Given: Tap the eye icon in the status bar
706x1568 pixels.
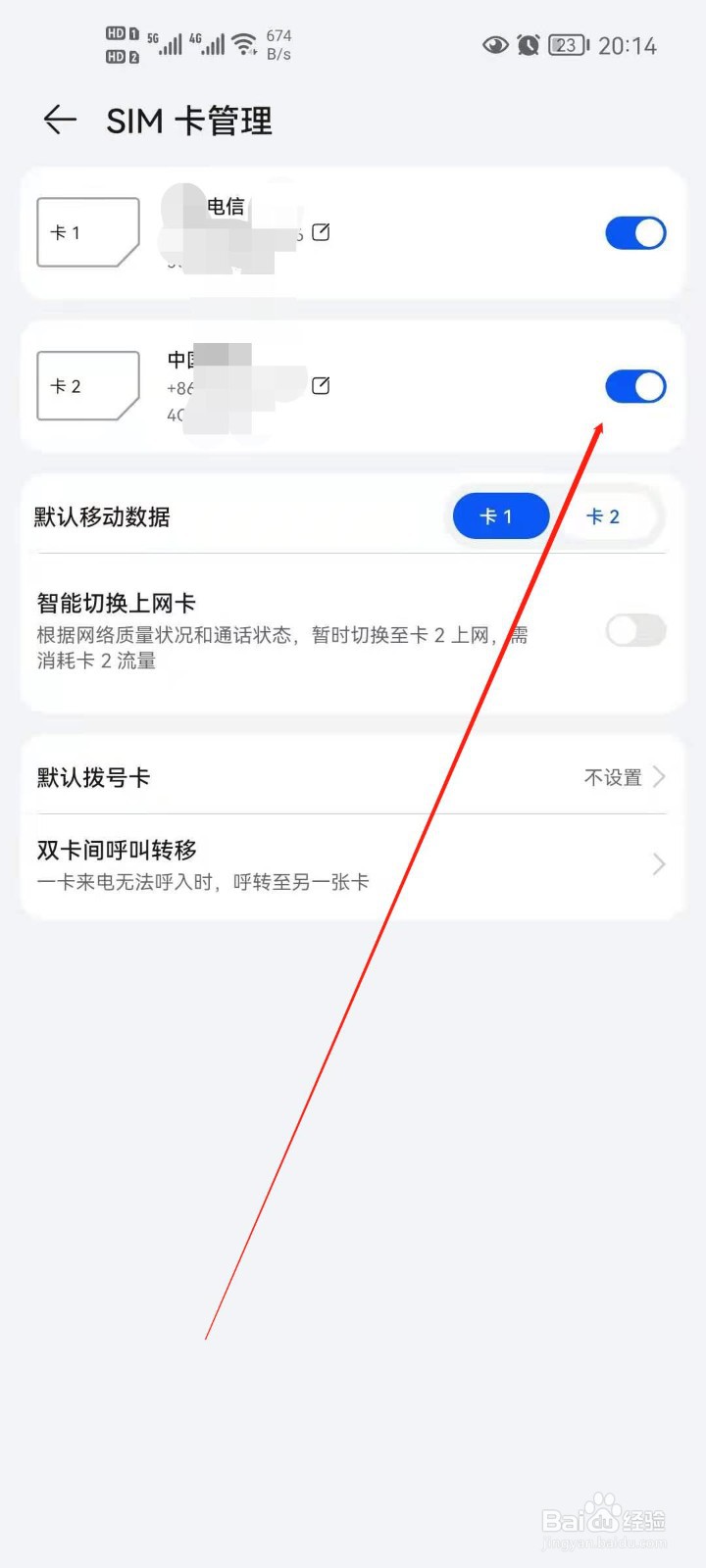Looking at the screenshot, I should (x=495, y=44).
